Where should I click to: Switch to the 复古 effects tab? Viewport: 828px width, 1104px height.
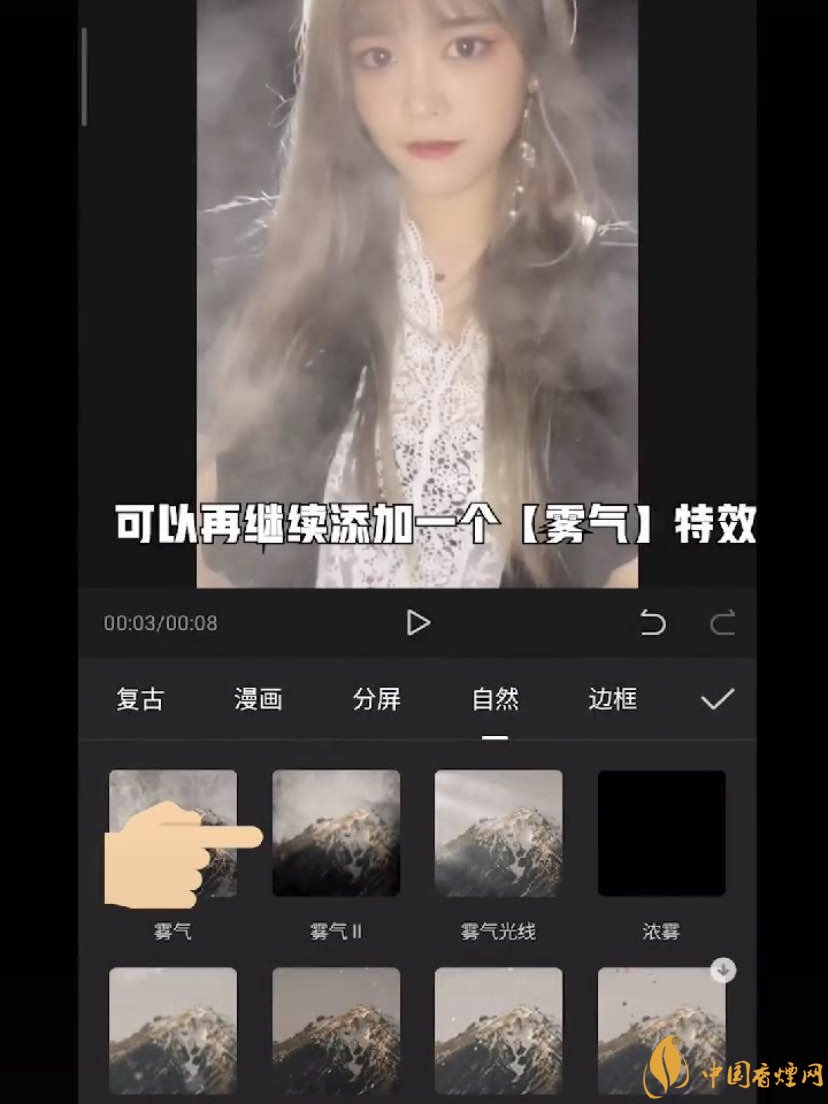tap(140, 699)
